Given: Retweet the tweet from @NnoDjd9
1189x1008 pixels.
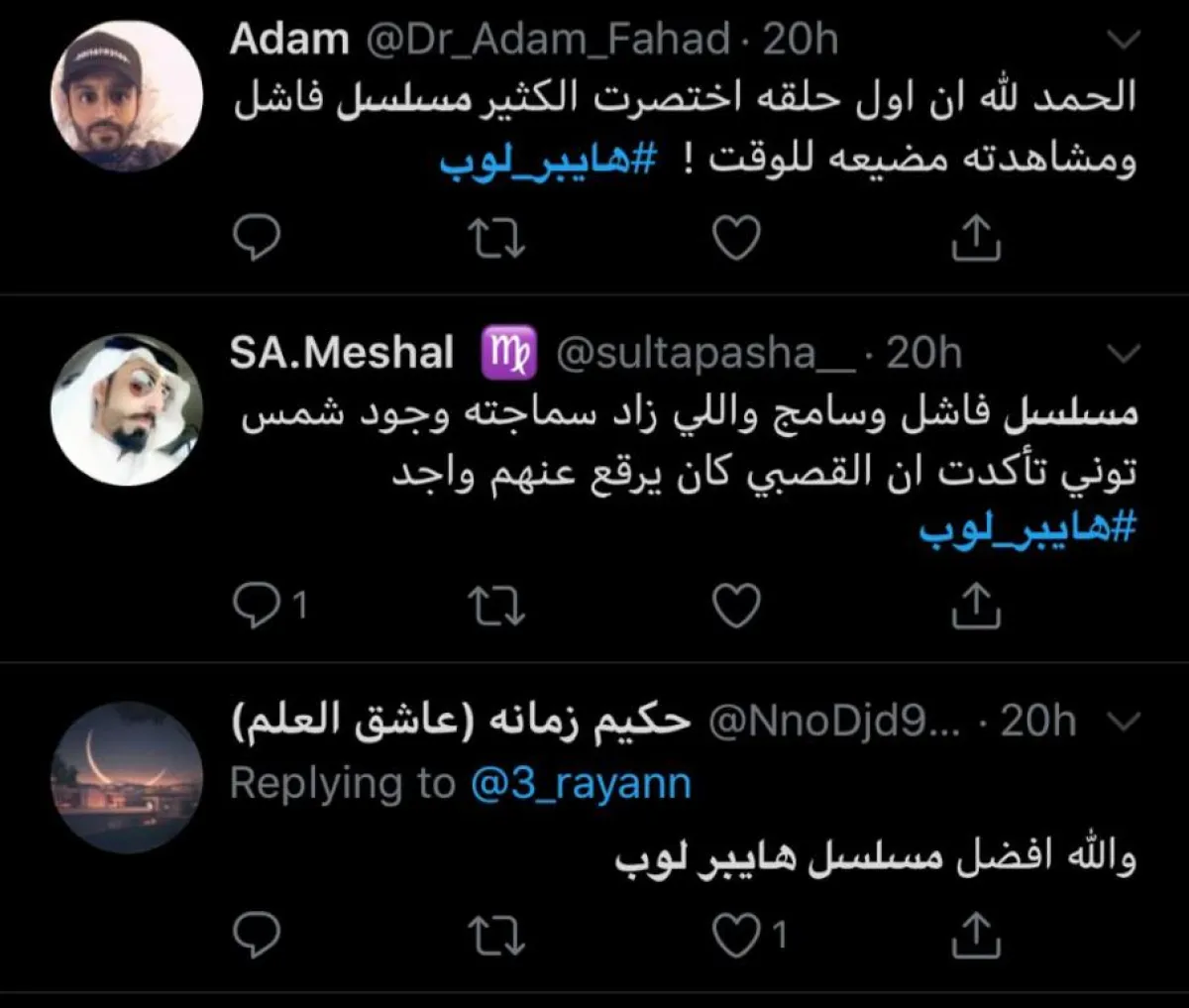Looking at the screenshot, I should click(496, 935).
